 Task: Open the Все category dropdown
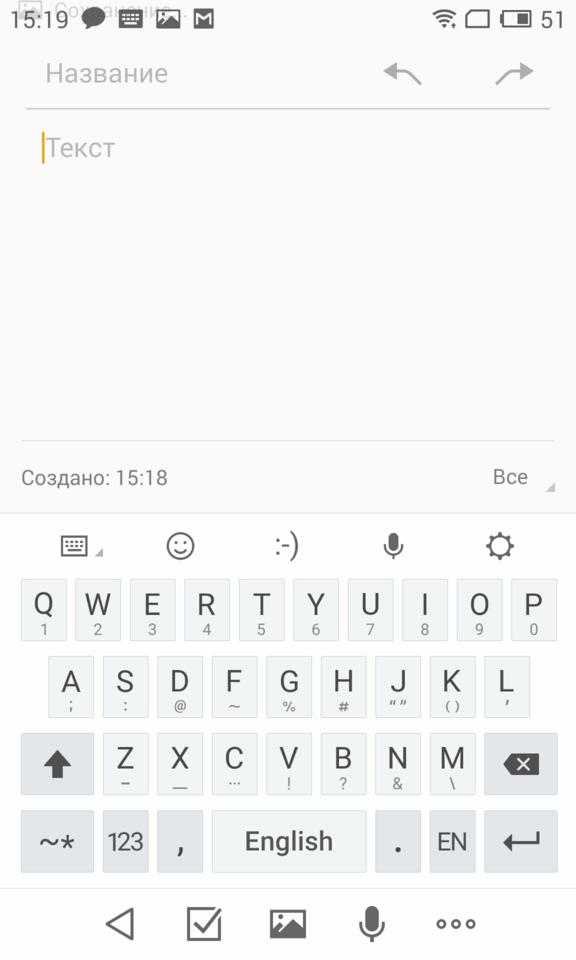tap(523, 478)
